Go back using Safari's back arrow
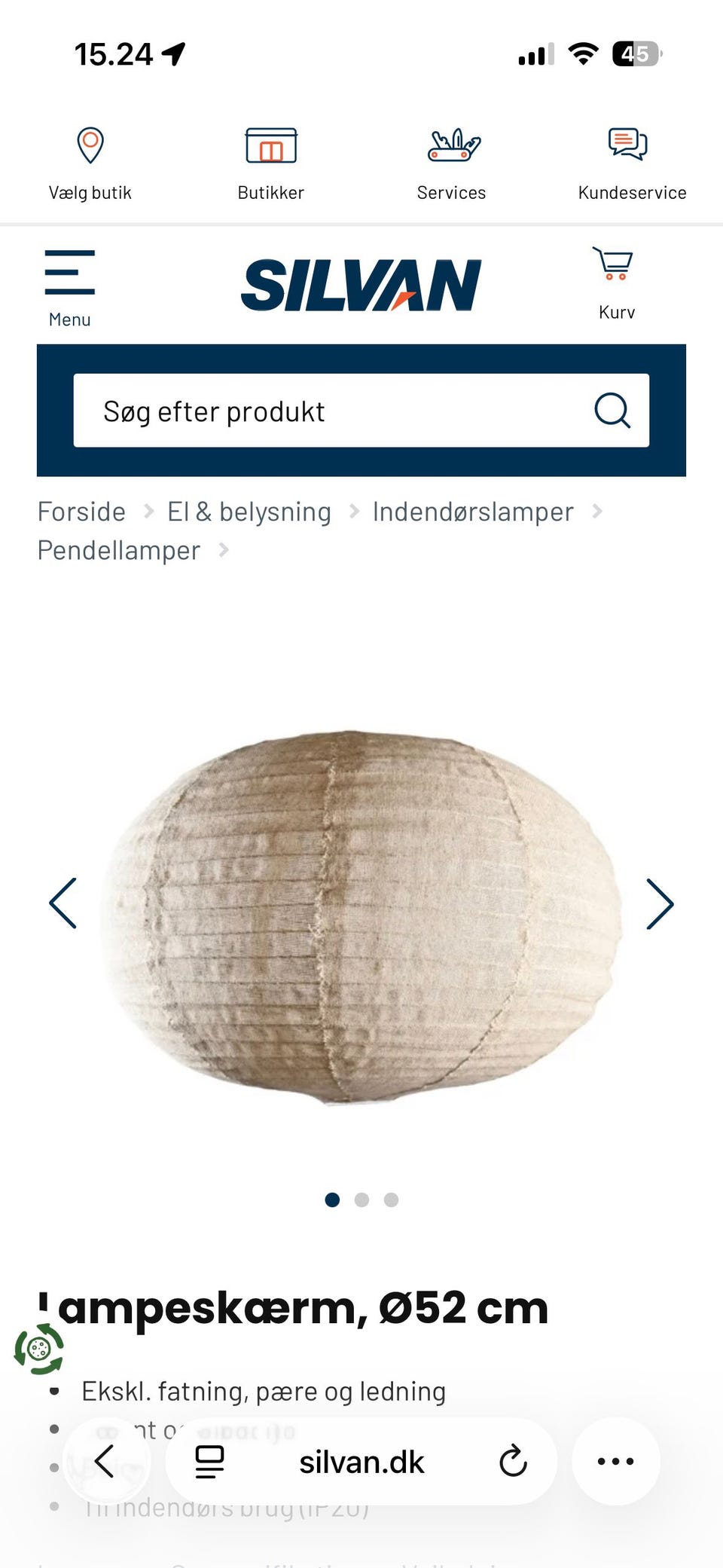This screenshot has height=1568, width=723. coord(105,1460)
